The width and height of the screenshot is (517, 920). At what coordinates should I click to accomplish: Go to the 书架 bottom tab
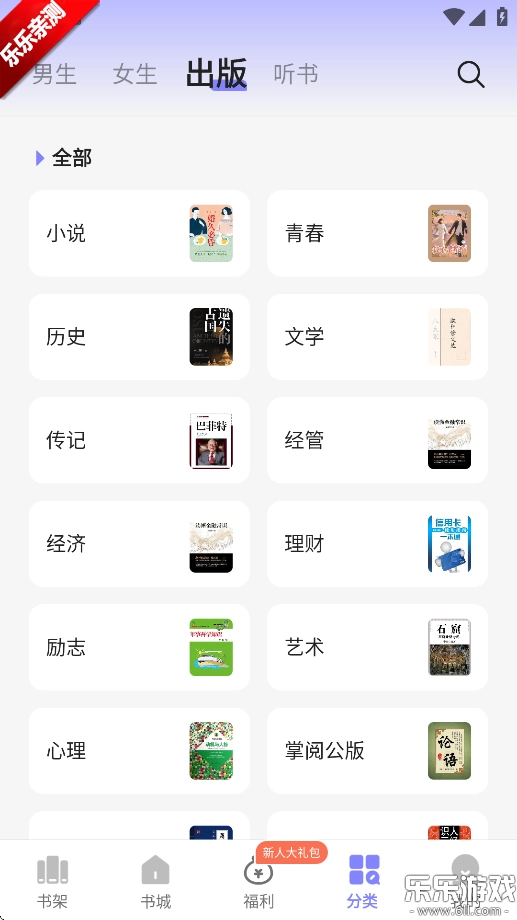click(52, 881)
